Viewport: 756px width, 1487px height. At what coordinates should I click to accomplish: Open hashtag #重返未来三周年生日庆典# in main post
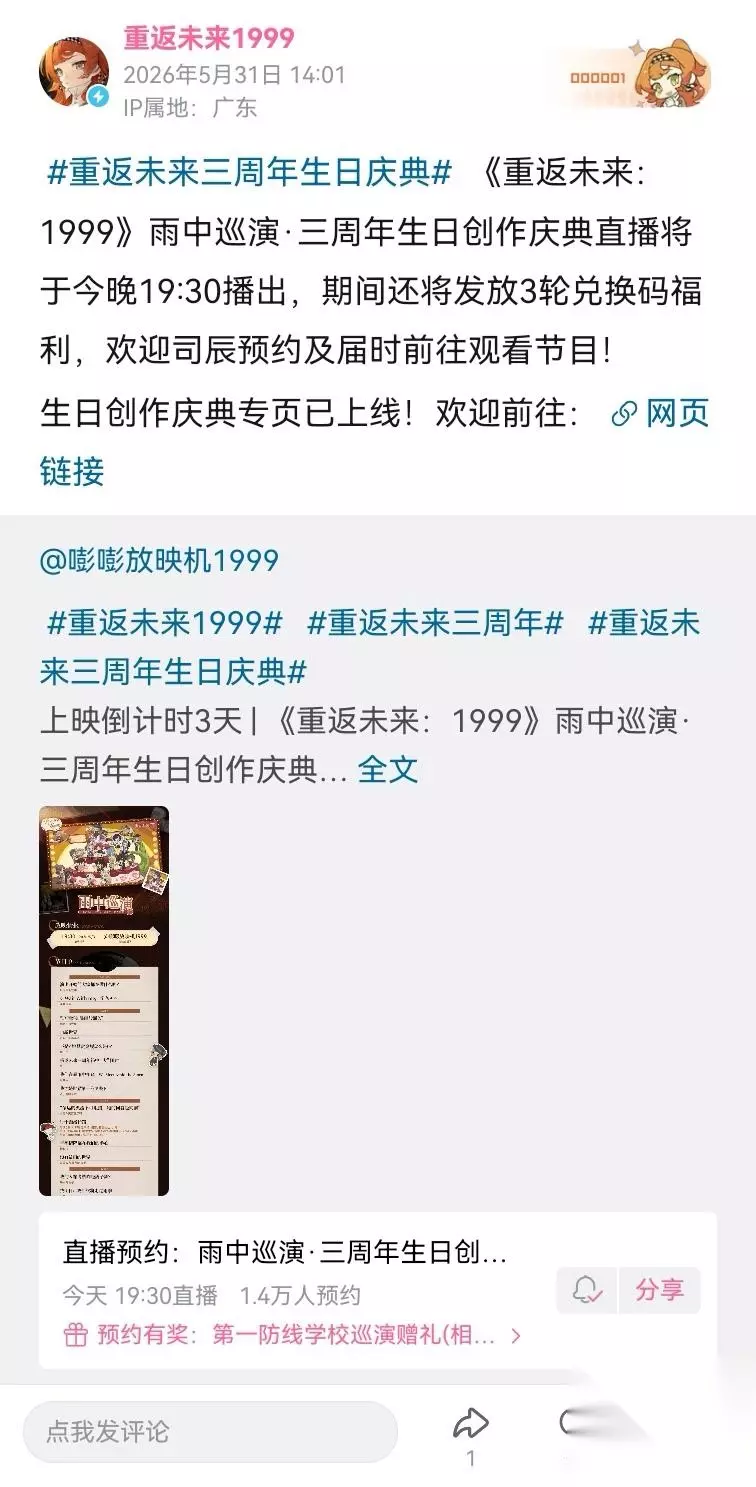tap(251, 172)
